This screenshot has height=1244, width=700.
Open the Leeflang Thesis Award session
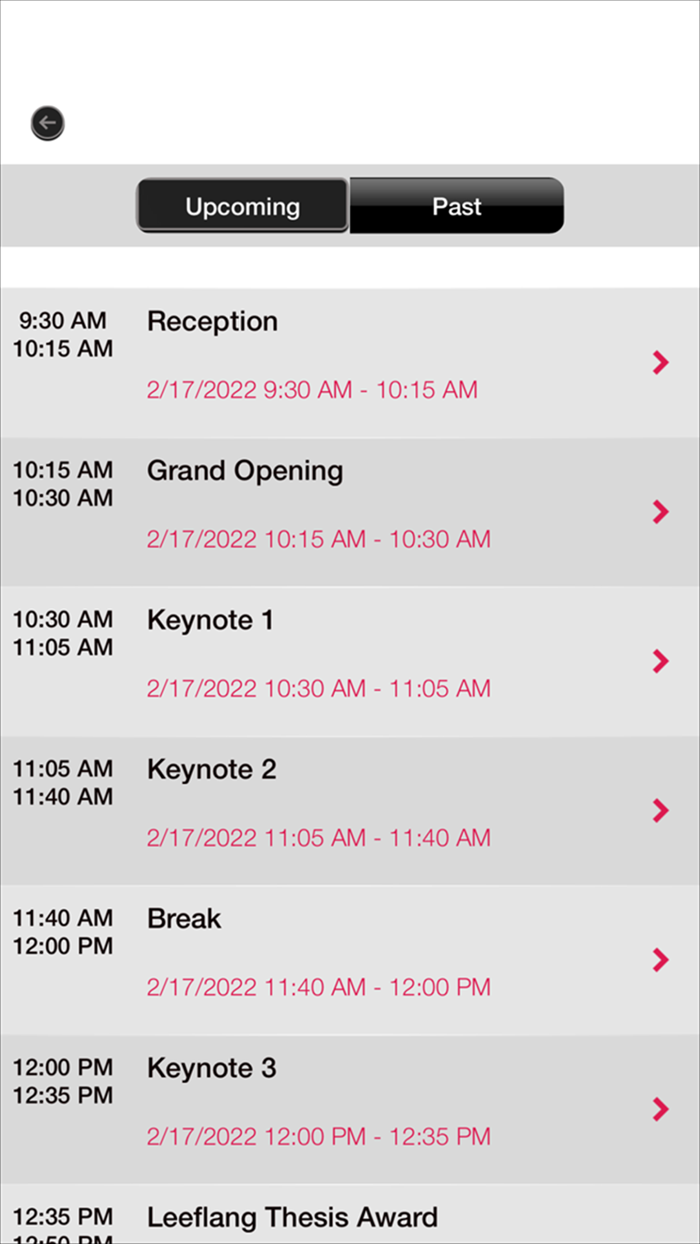(350, 1214)
